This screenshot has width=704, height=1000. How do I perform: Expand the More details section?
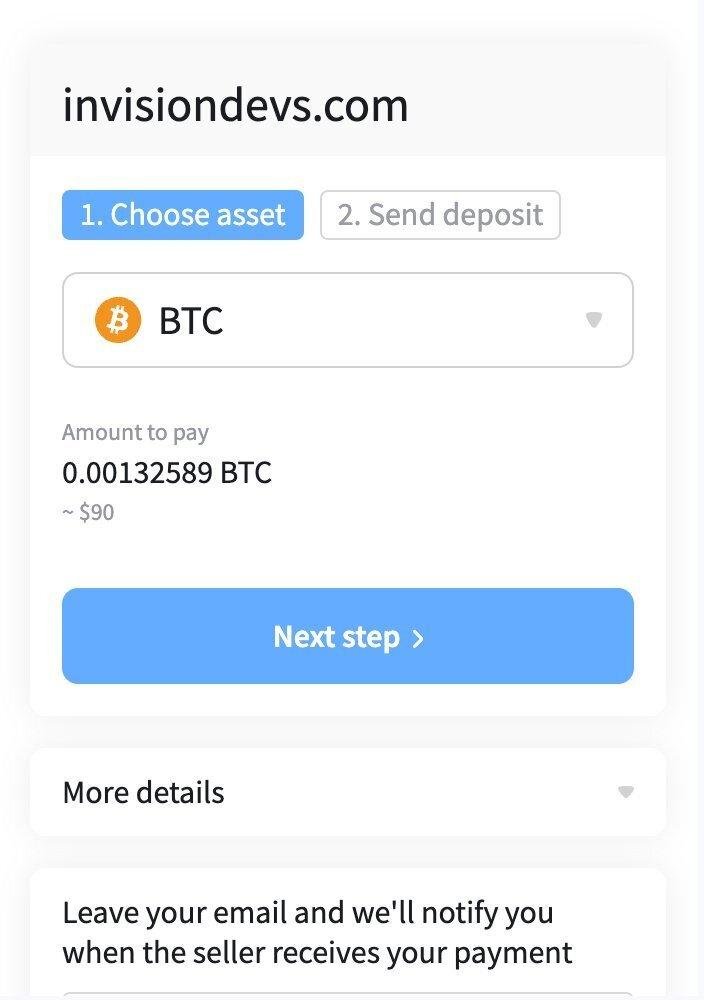click(347, 792)
